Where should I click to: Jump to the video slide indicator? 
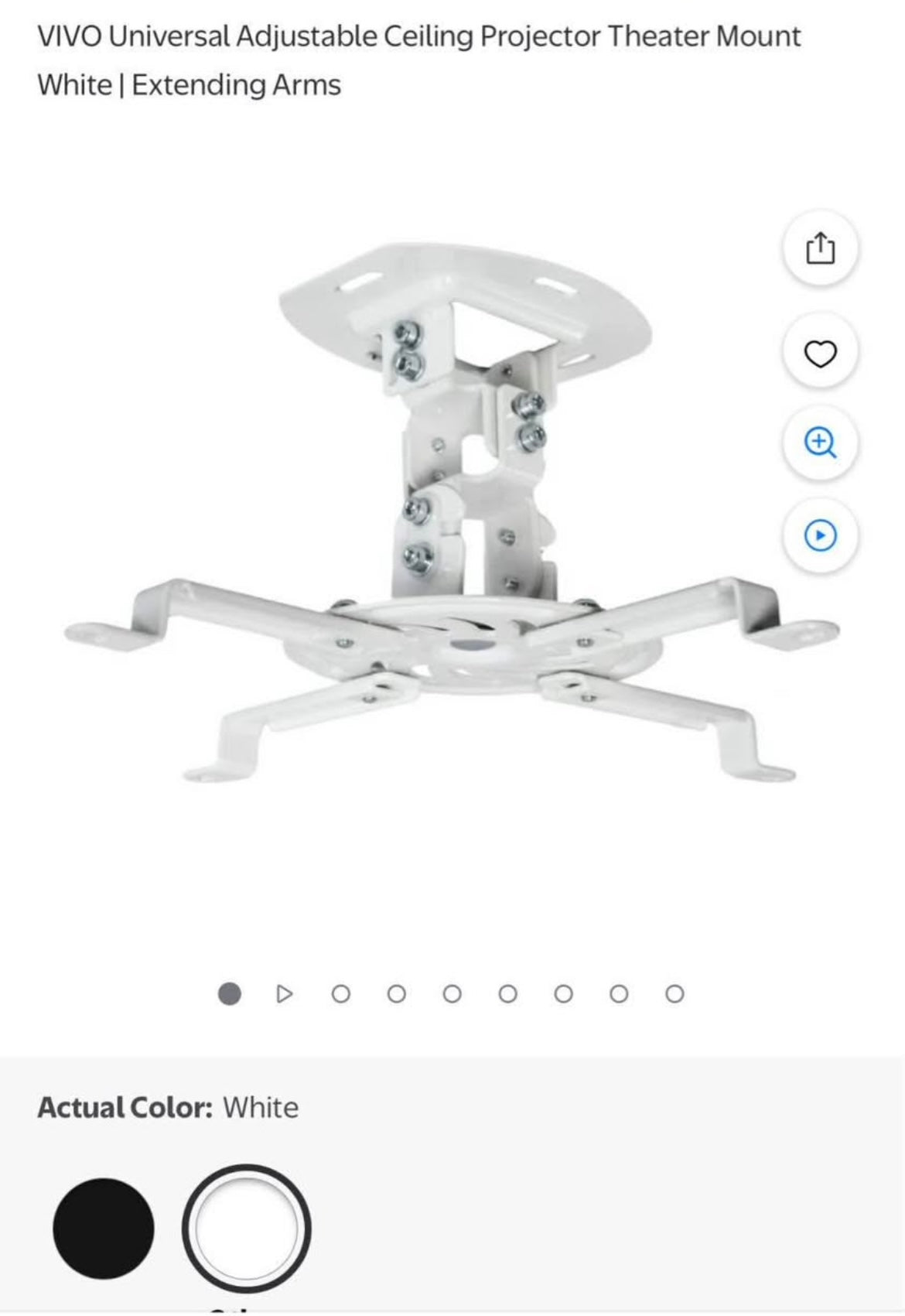[285, 993]
